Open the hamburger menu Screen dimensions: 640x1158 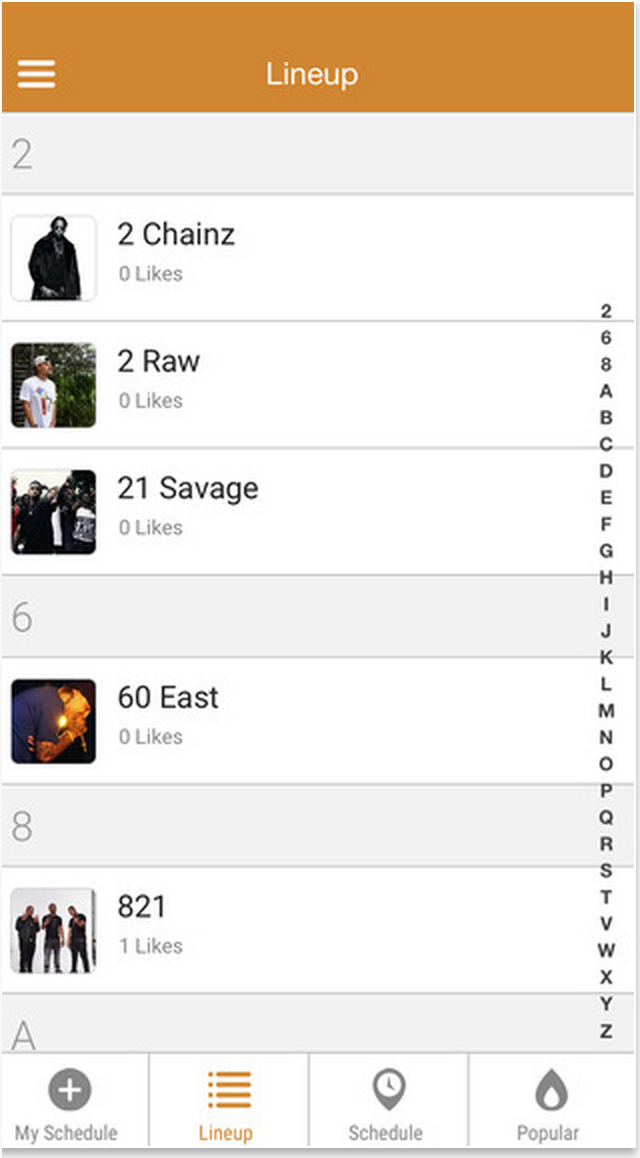click(36, 74)
